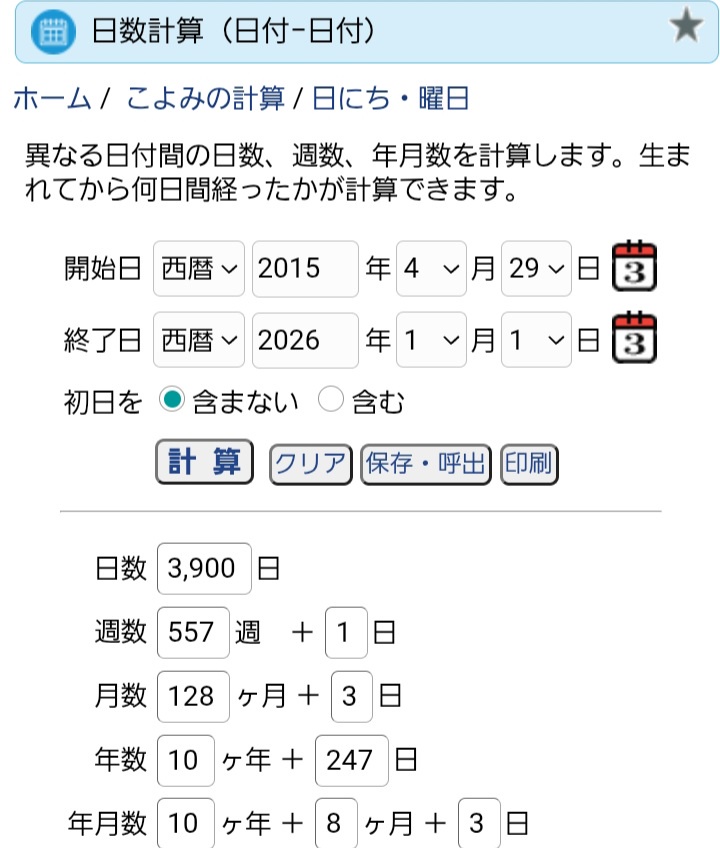This screenshot has height=848, width=720.
Task: Open the end date month dropdown
Action: click(431, 341)
